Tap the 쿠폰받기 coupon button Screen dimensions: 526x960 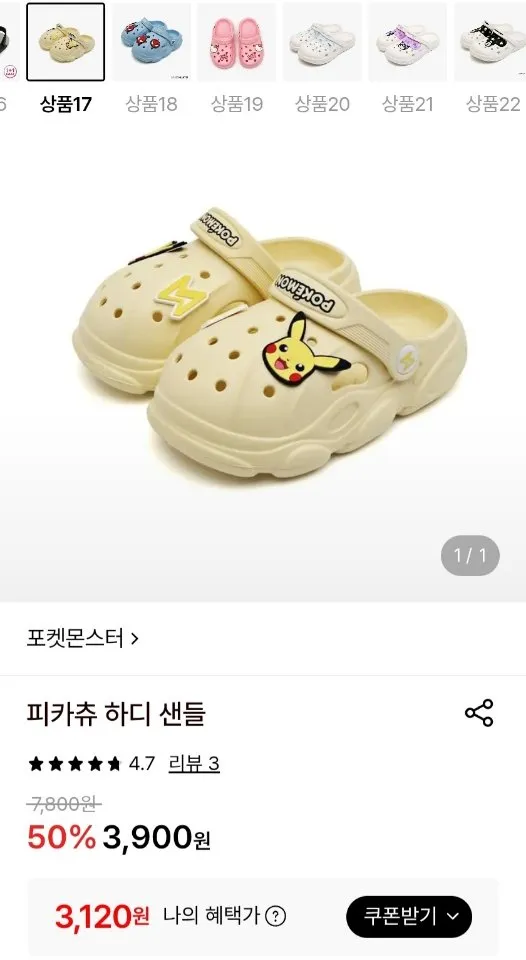coord(409,917)
